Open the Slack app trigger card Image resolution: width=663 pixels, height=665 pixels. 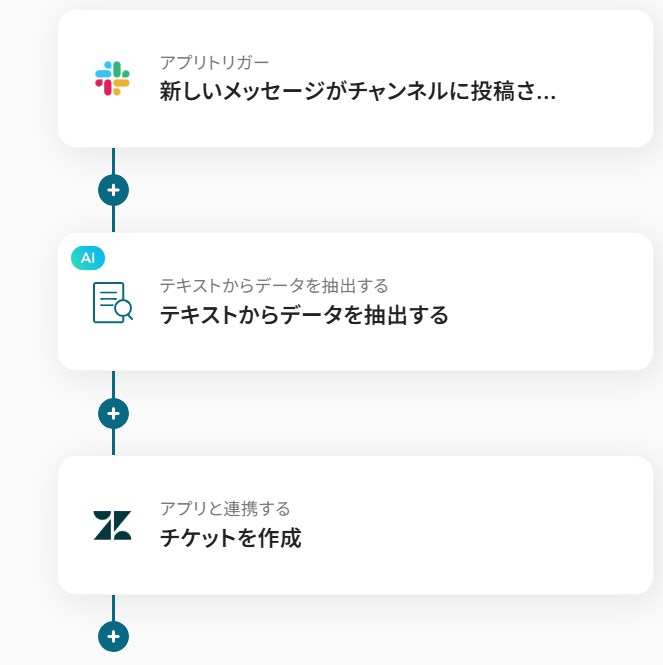tap(355, 79)
